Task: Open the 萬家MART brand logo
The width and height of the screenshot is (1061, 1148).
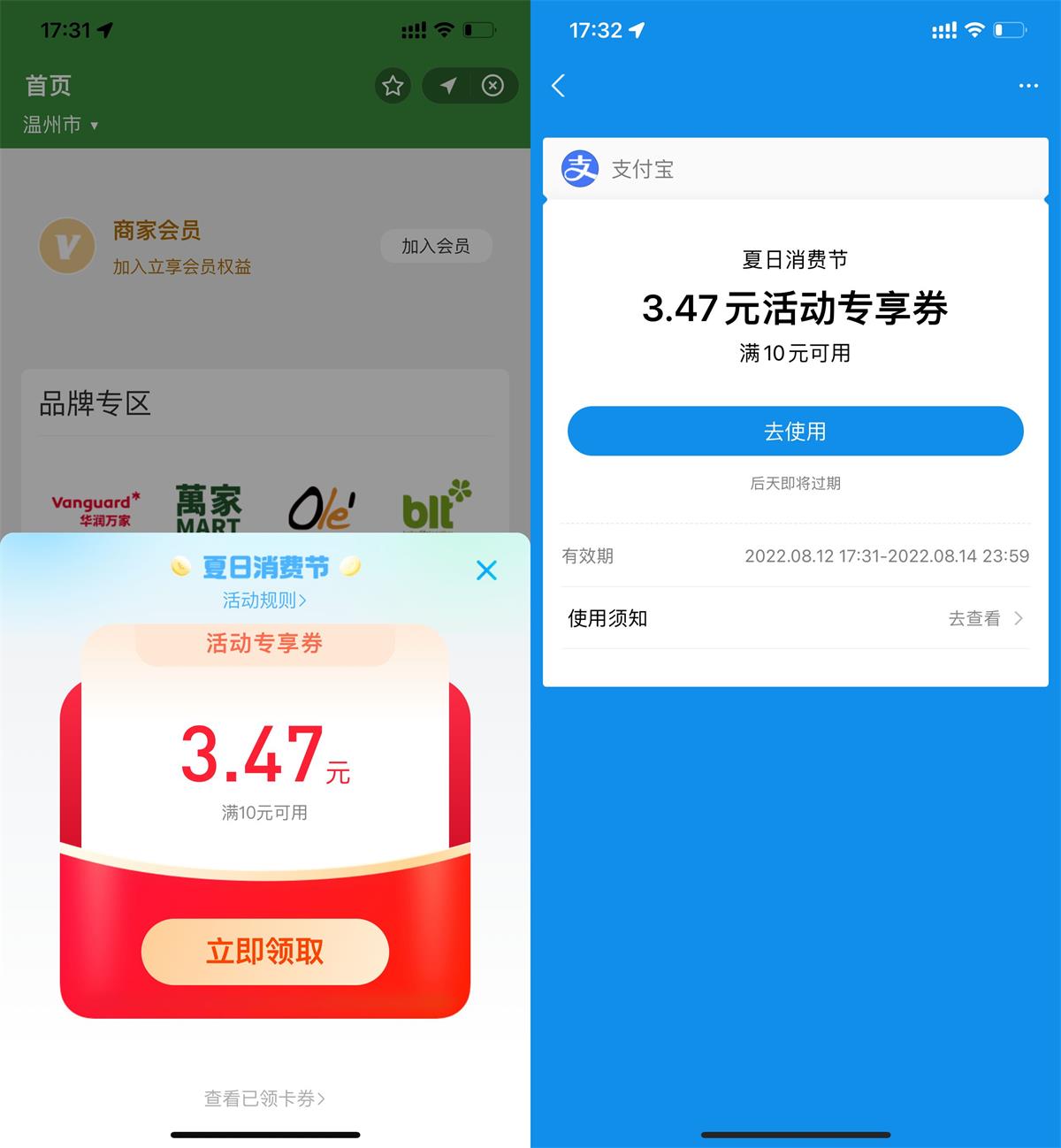Action: 207,506
